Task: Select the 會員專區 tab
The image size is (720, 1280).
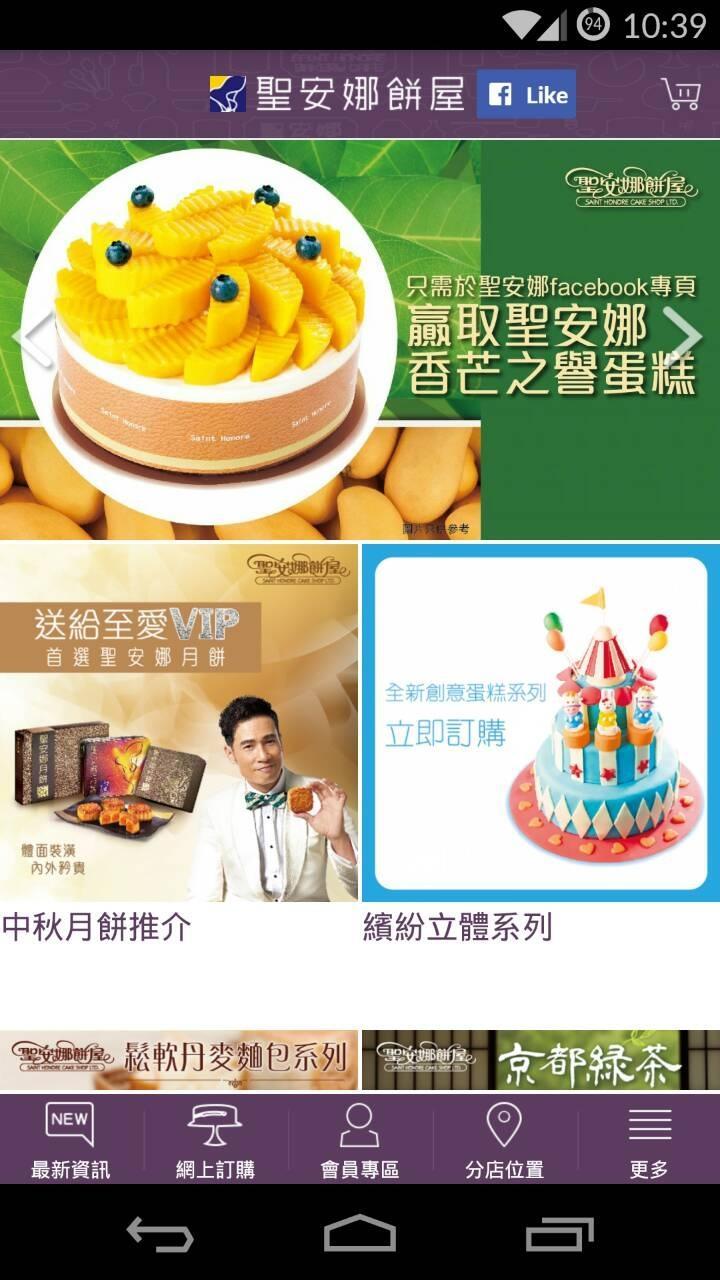Action: [360, 1140]
